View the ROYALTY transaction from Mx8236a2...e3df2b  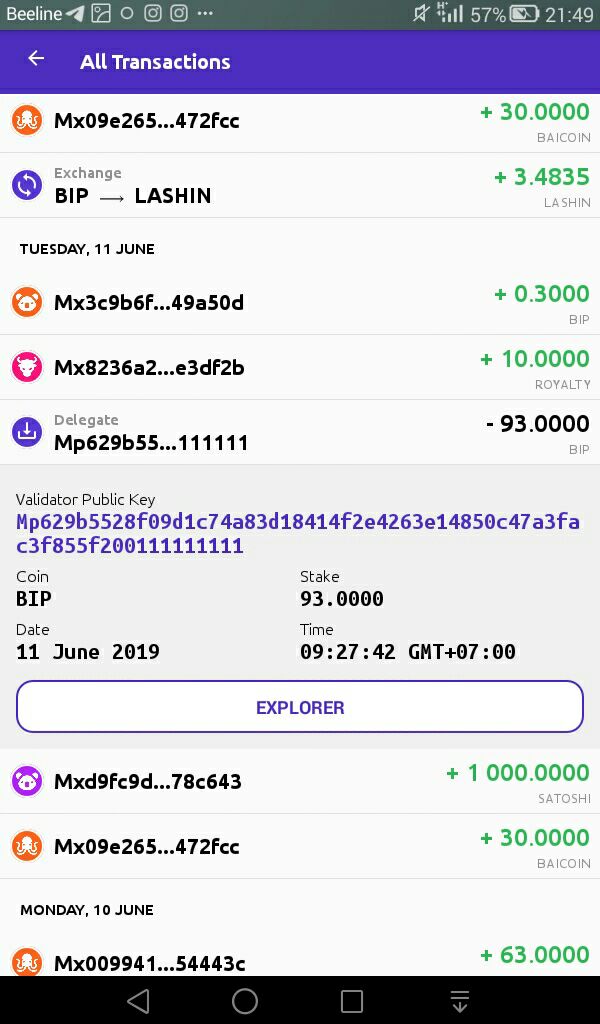pos(300,367)
